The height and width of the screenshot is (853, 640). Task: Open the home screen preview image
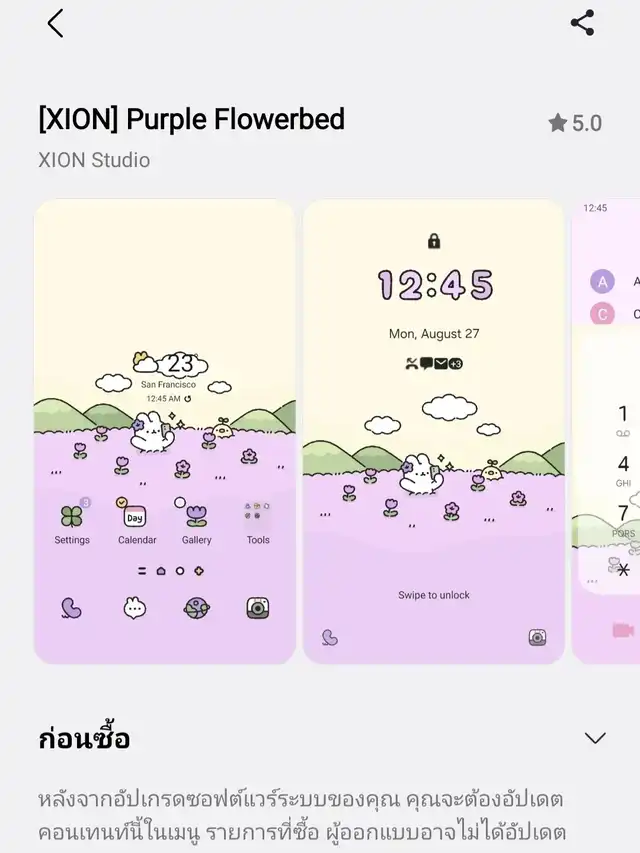click(165, 431)
